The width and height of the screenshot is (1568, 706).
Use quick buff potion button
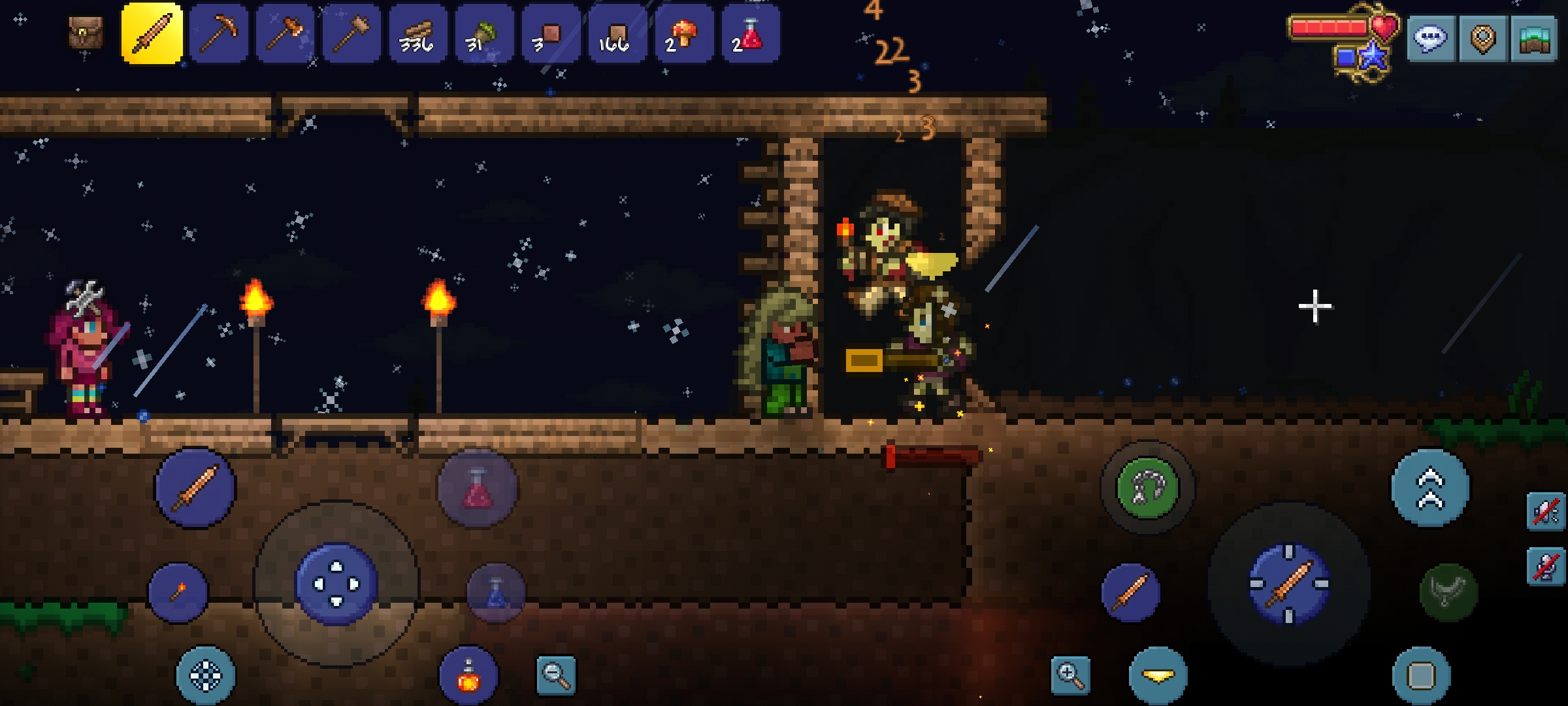468,676
